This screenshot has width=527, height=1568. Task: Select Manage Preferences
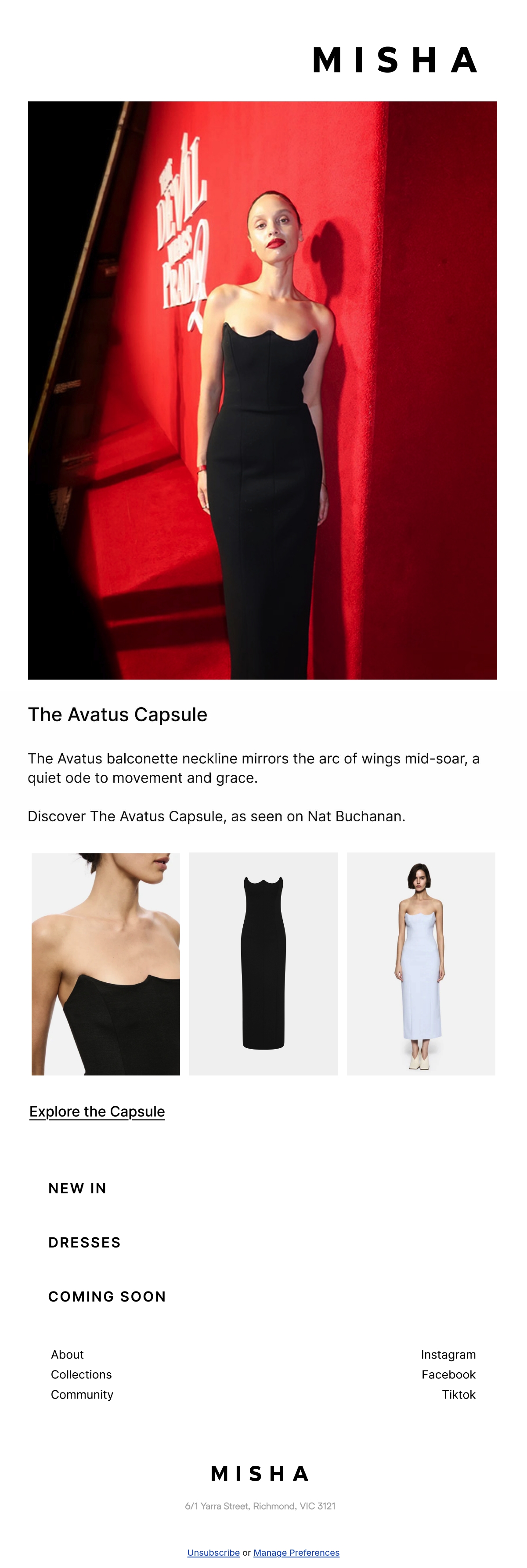pyautogui.click(x=297, y=1552)
